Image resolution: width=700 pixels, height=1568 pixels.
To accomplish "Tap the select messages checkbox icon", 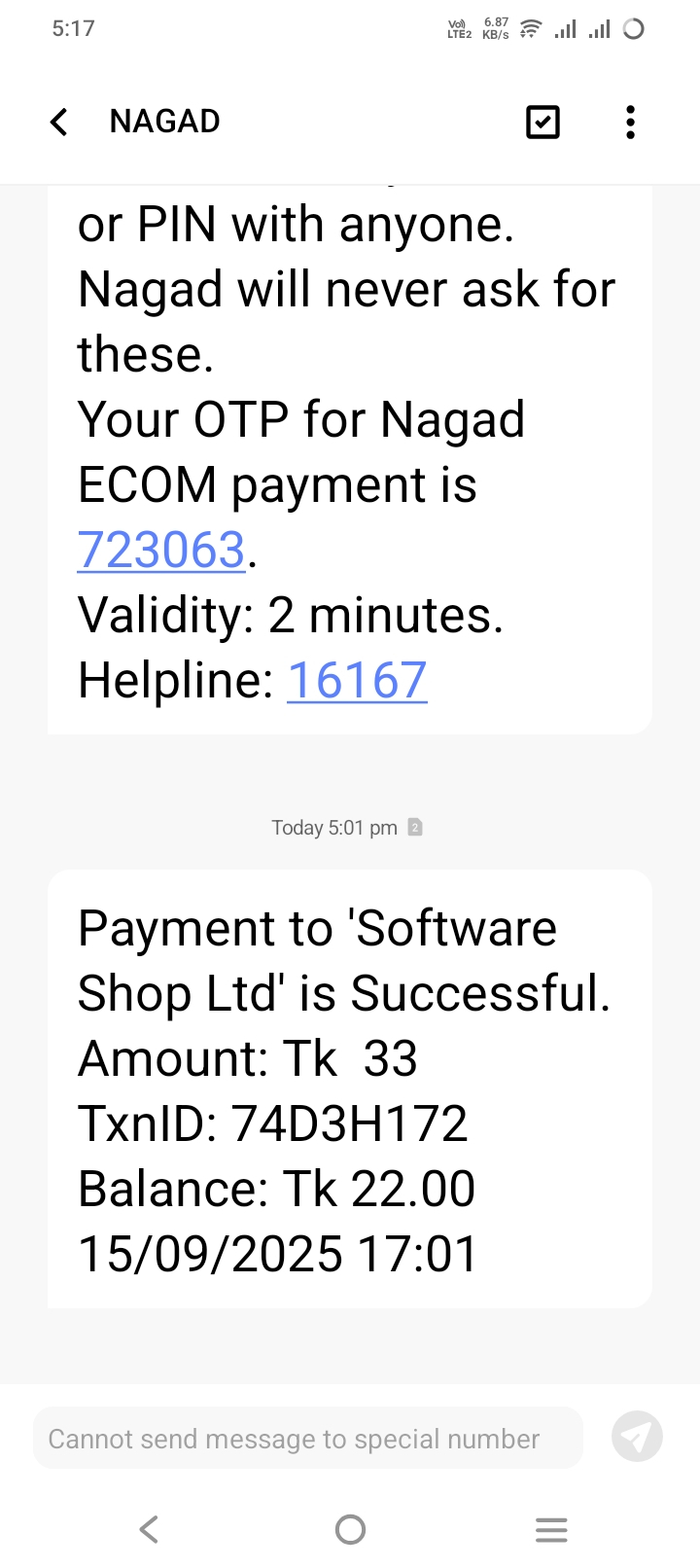I will pos(542,123).
